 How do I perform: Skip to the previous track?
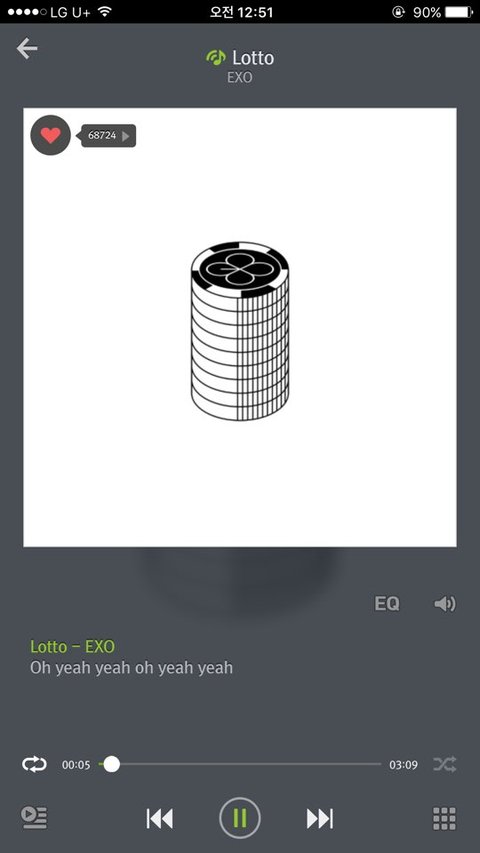pos(159,818)
